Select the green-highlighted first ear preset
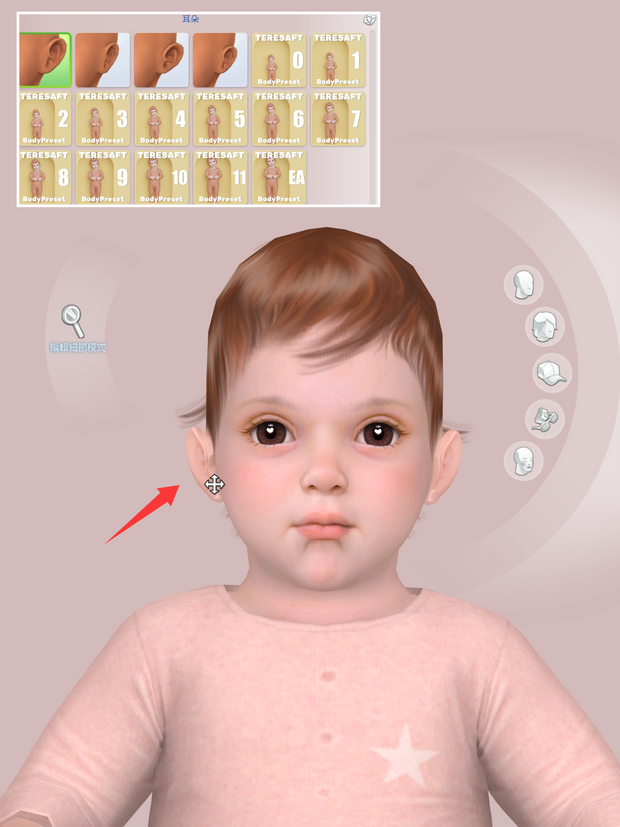This screenshot has height=827, width=620. (45, 59)
